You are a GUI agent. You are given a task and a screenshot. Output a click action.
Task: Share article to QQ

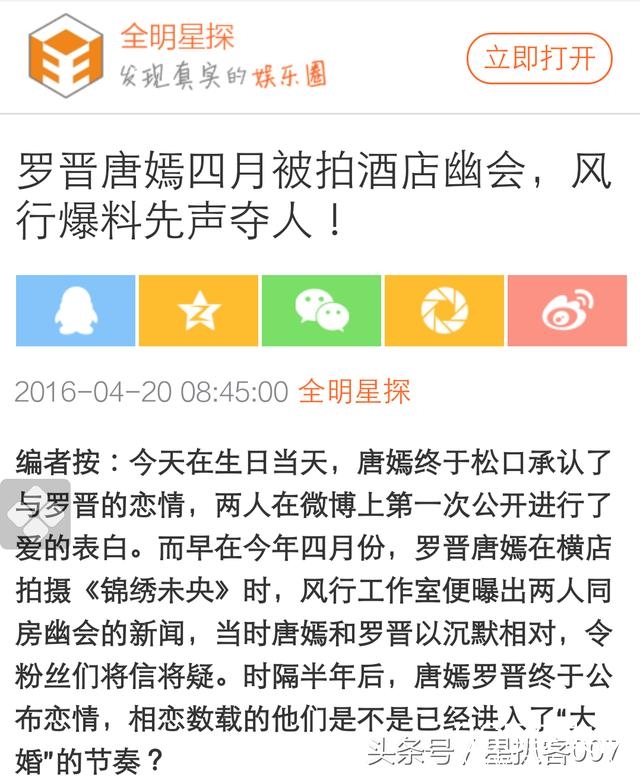pyautogui.click(x=75, y=311)
